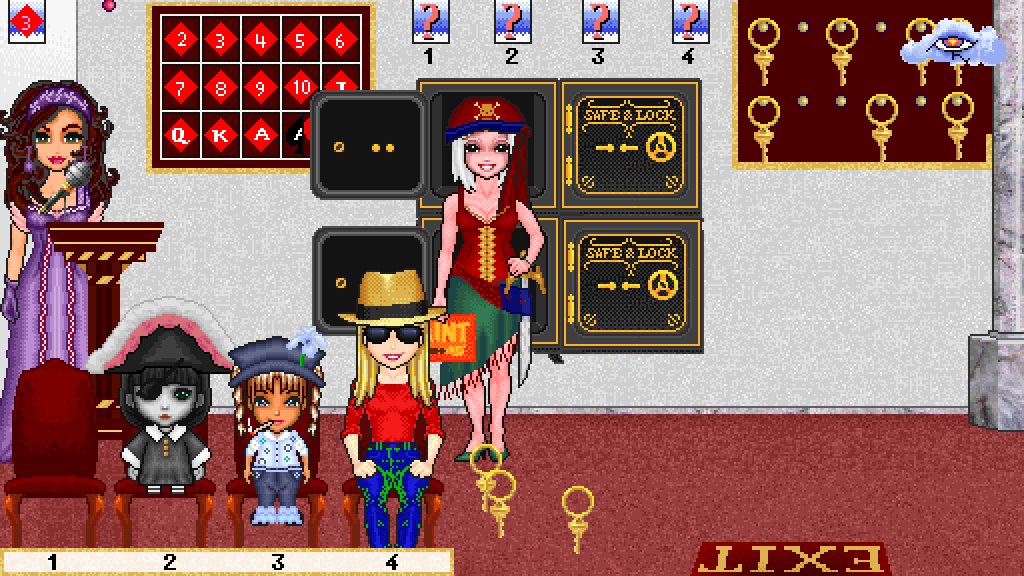Tap the eye in the cloud icon
This screenshot has height=576, width=1024.
pos(953,44)
